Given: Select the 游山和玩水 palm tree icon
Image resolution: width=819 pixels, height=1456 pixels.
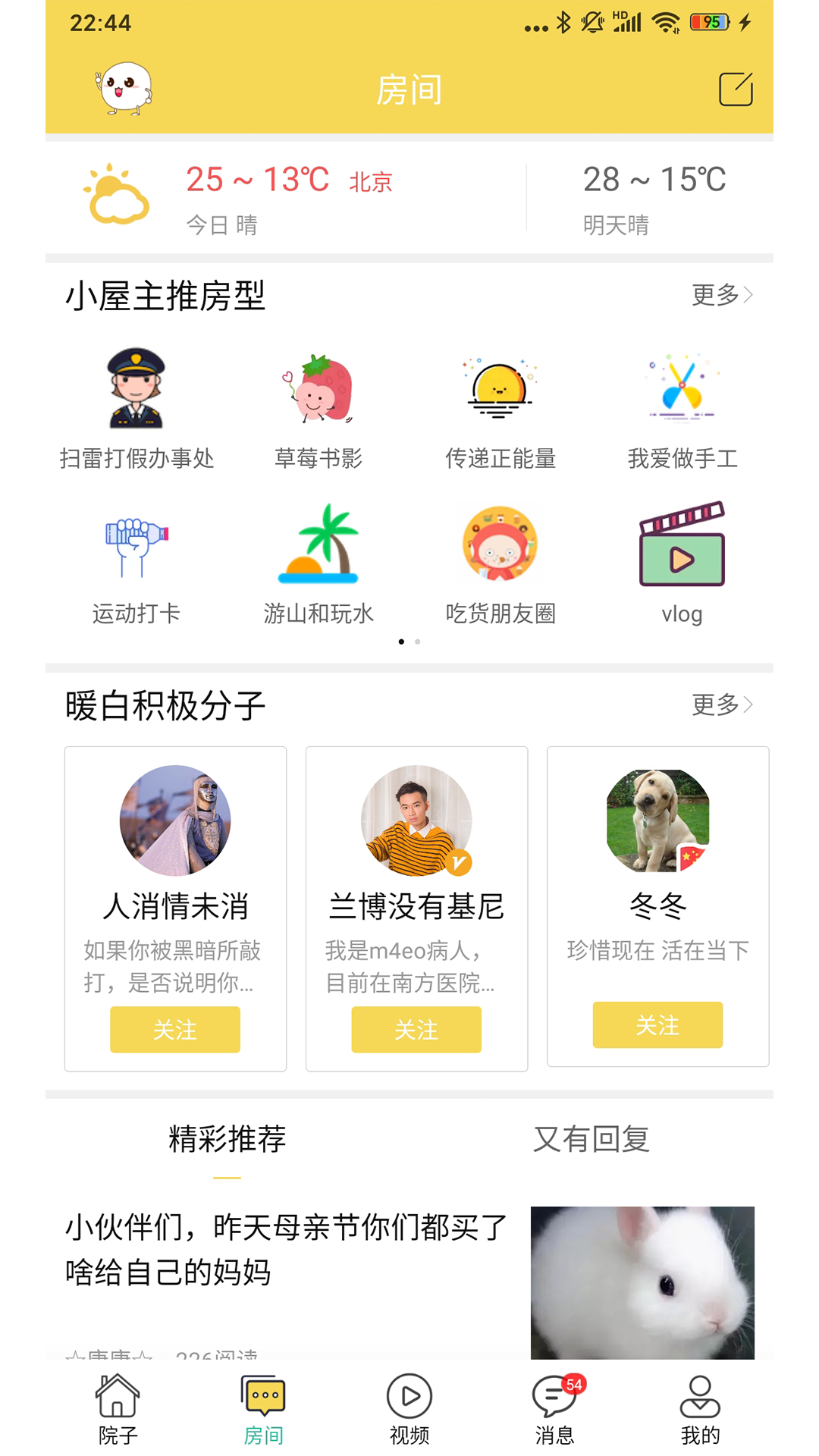Looking at the screenshot, I should click(318, 544).
